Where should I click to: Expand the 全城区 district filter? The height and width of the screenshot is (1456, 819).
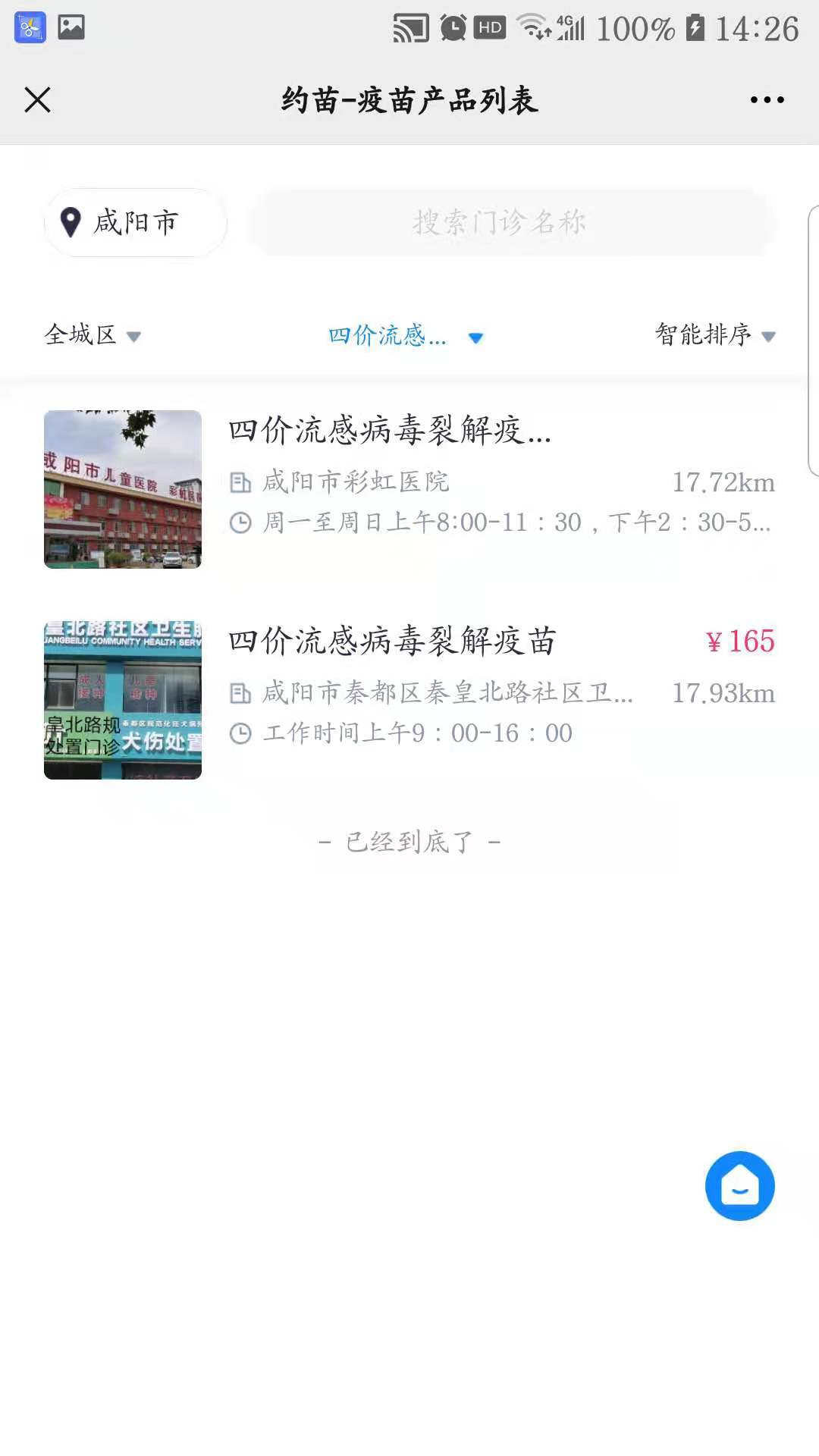tap(93, 334)
